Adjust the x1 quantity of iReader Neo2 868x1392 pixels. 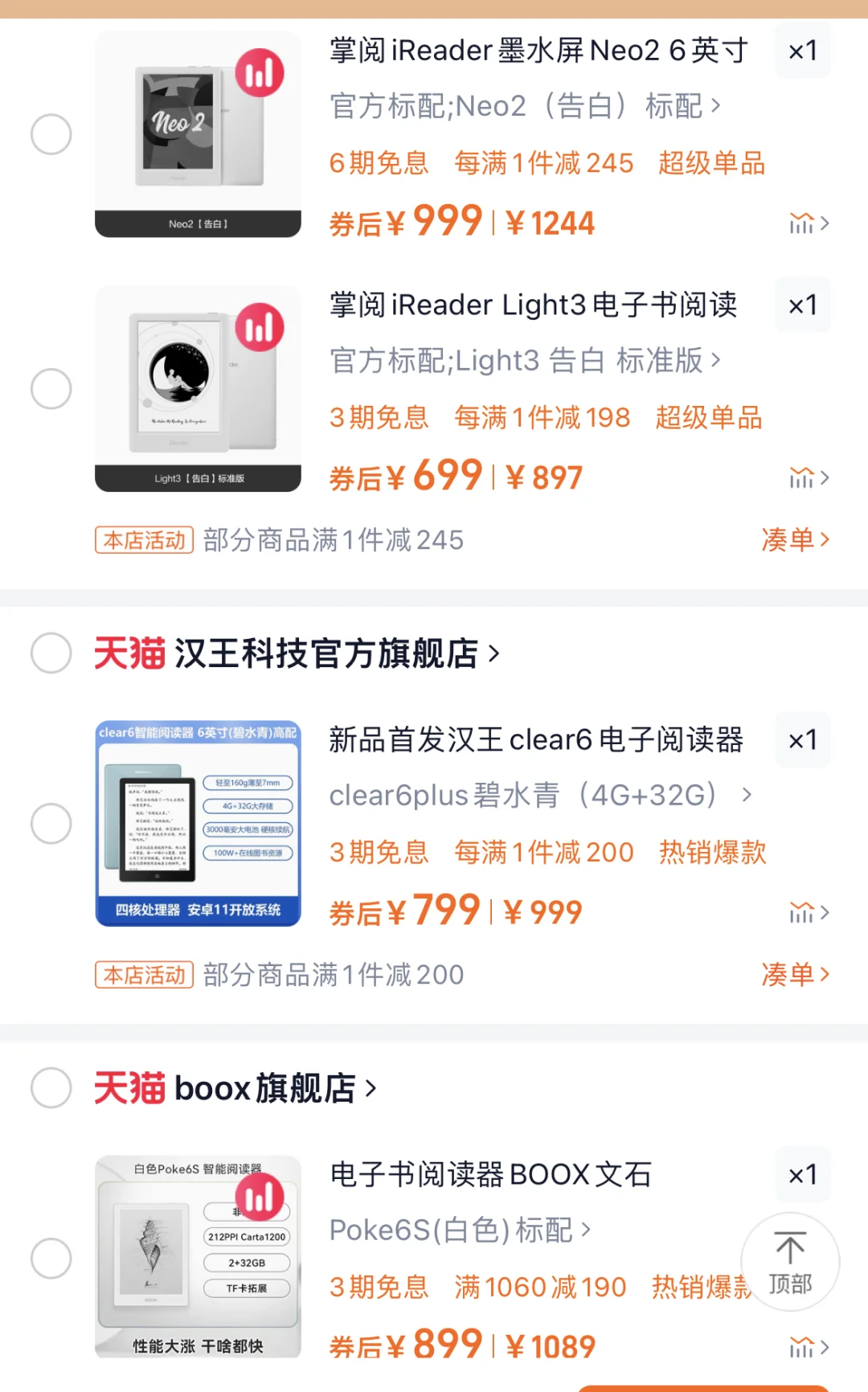tap(802, 51)
